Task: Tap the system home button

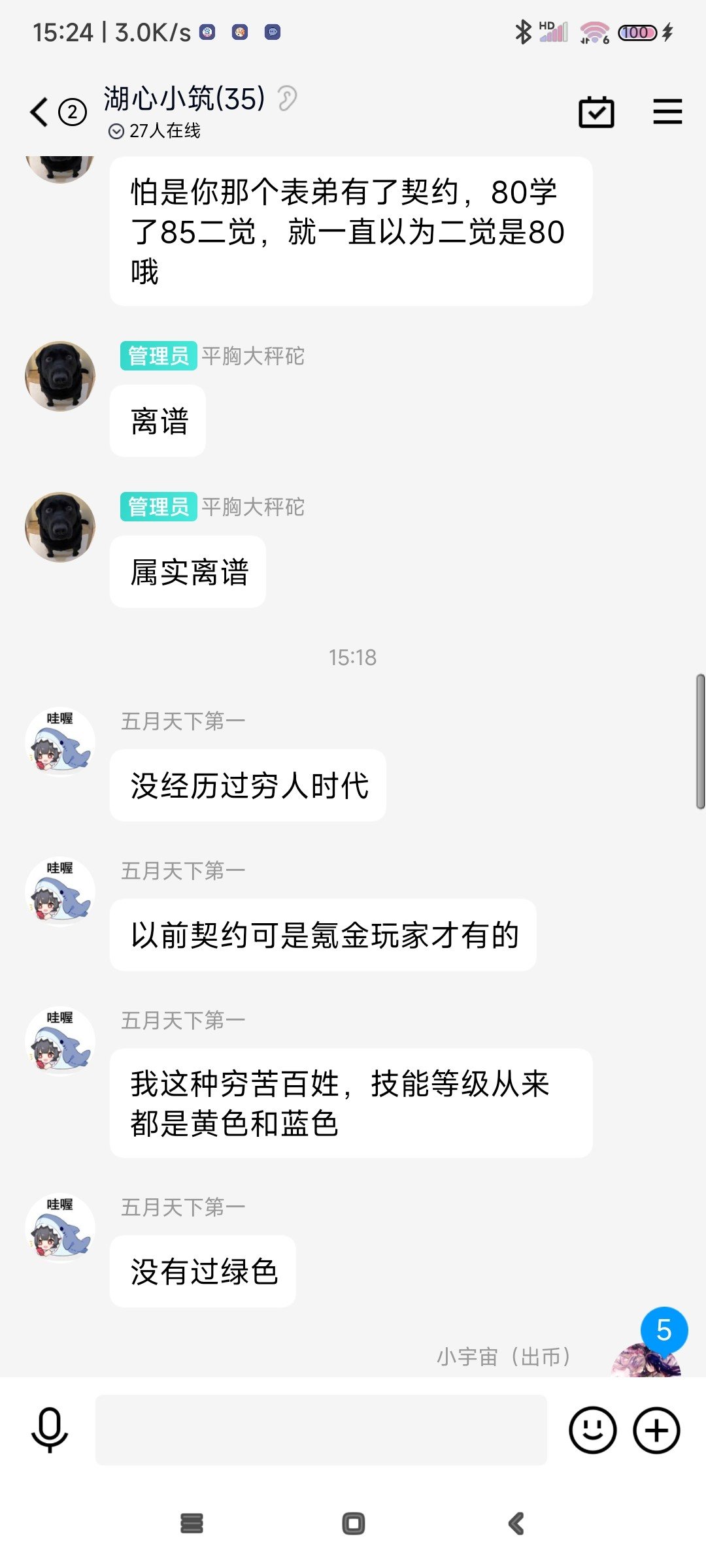Action: point(353,1524)
